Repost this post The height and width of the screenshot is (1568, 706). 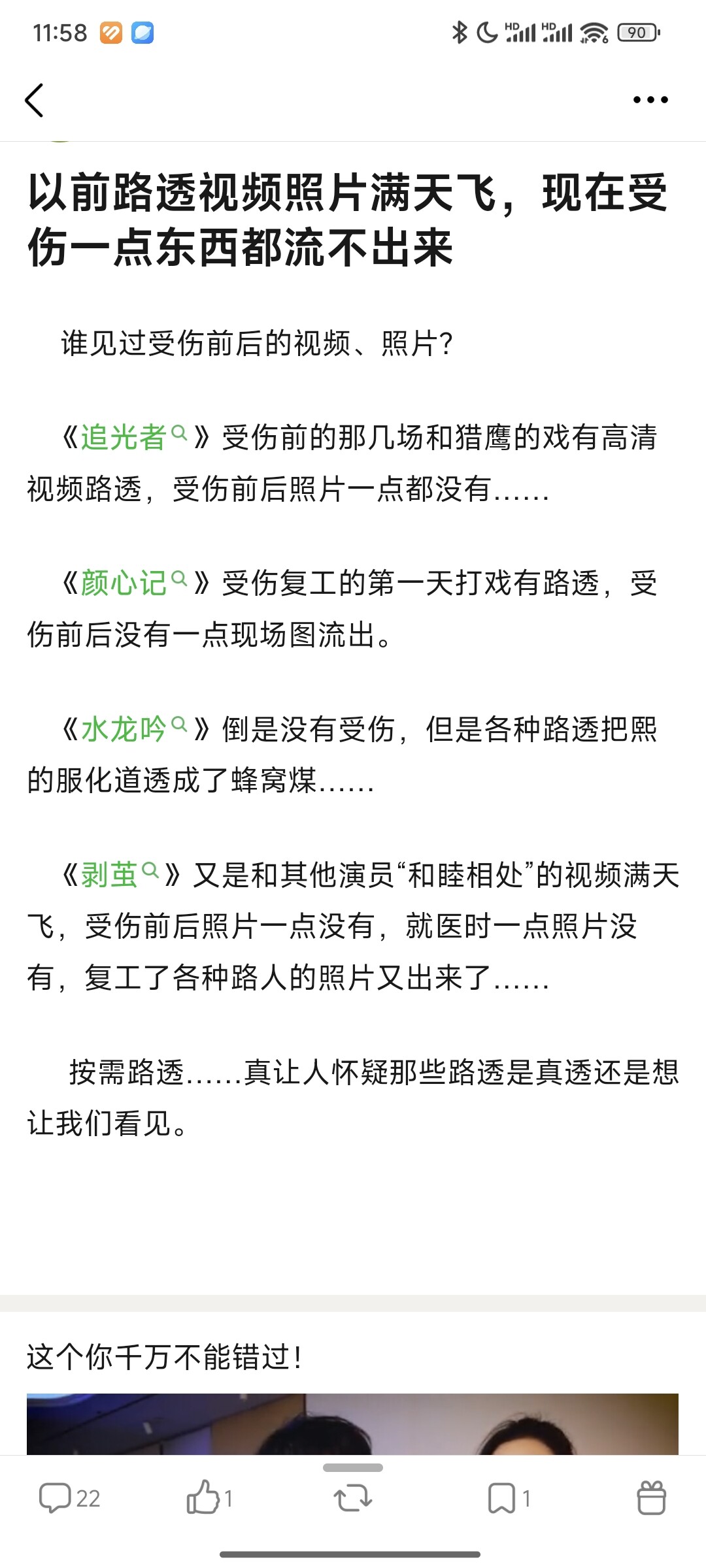(x=353, y=1497)
